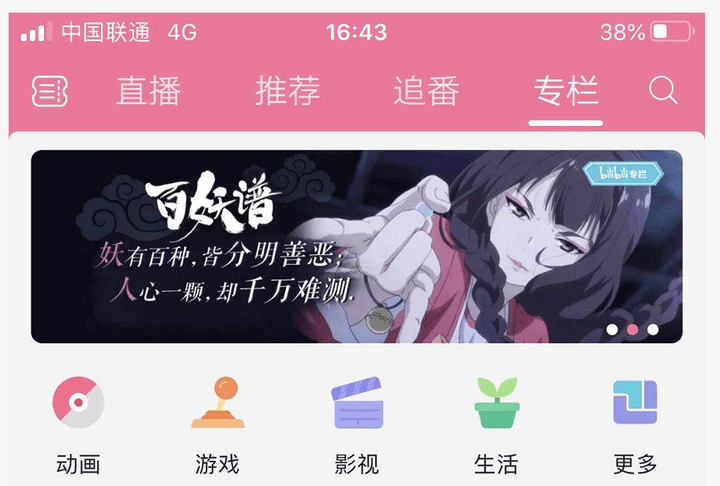Switch to the 追番 tab
This screenshot has height=486, width=720.
click(426, 92)
